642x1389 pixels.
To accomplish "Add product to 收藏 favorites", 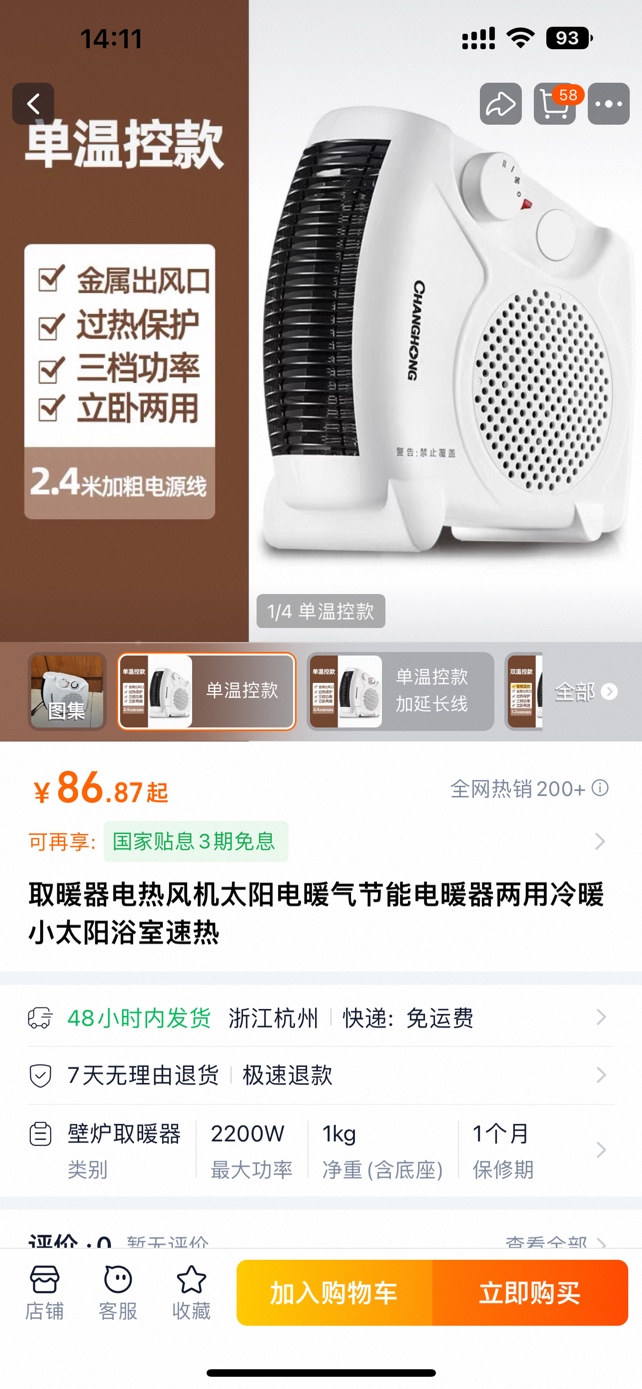I will point(191,1292).
